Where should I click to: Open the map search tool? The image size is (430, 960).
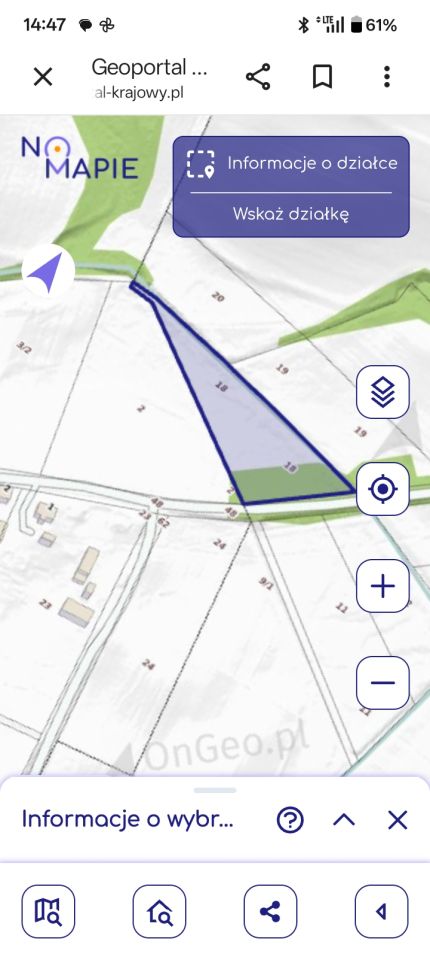pyautogui.click(x=48, y=911)
